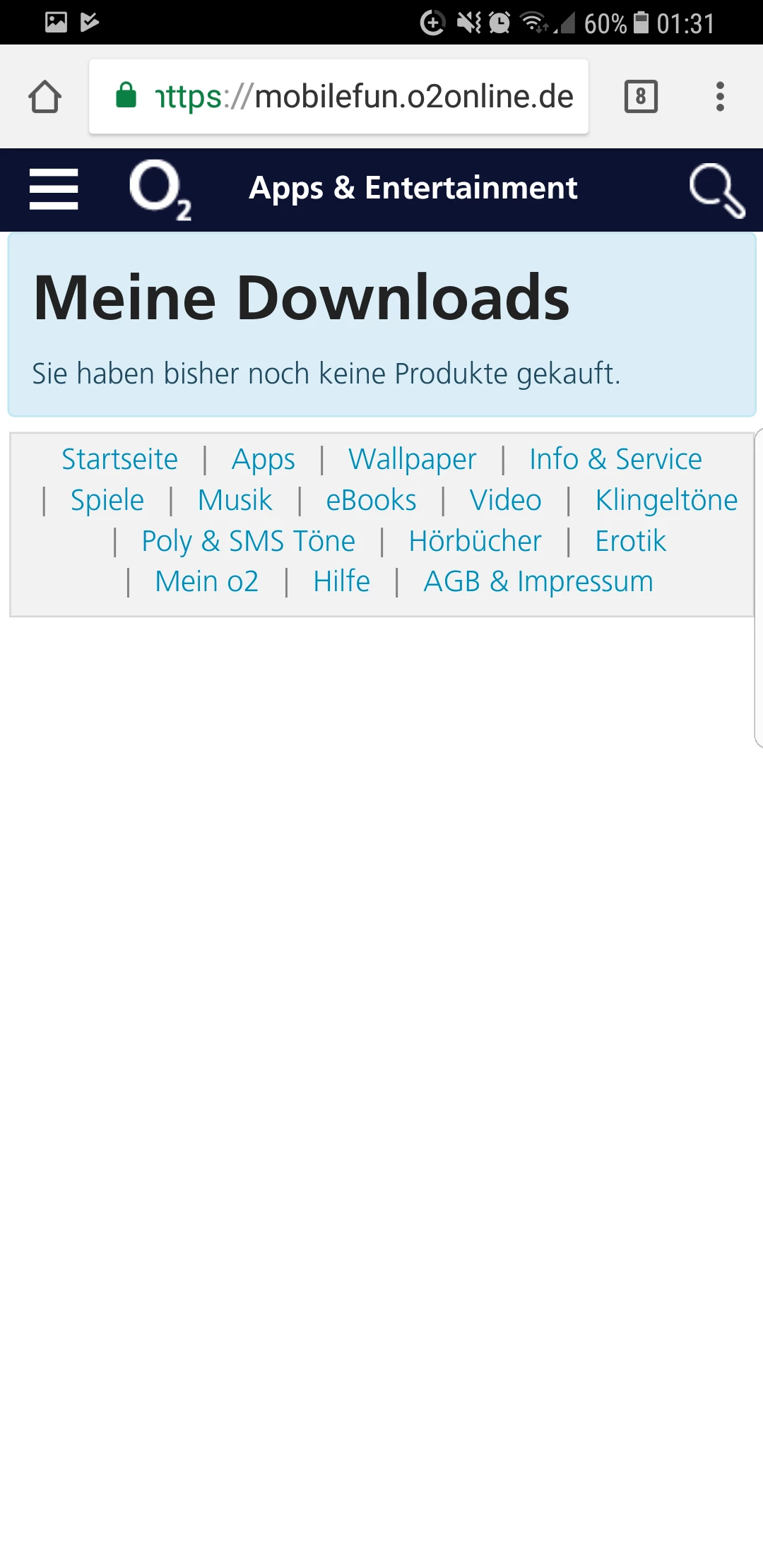
Task: View AGB & Impressum
Action: 538,581
